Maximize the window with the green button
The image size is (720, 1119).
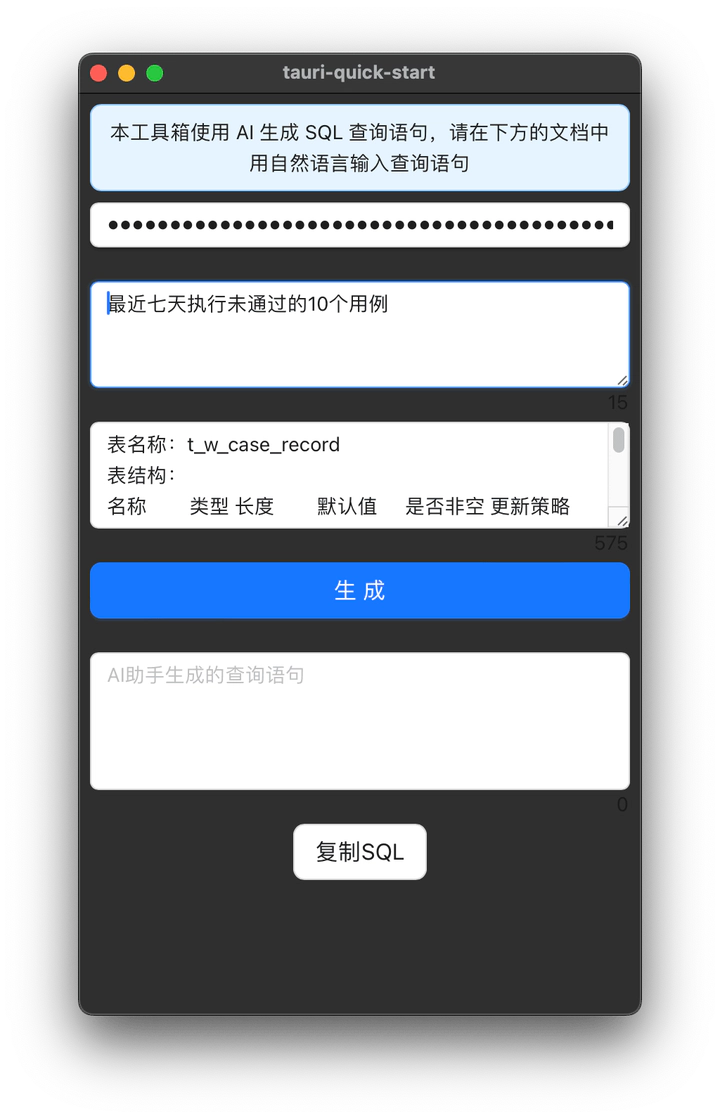pyautogui.click(x=155, y=73)
